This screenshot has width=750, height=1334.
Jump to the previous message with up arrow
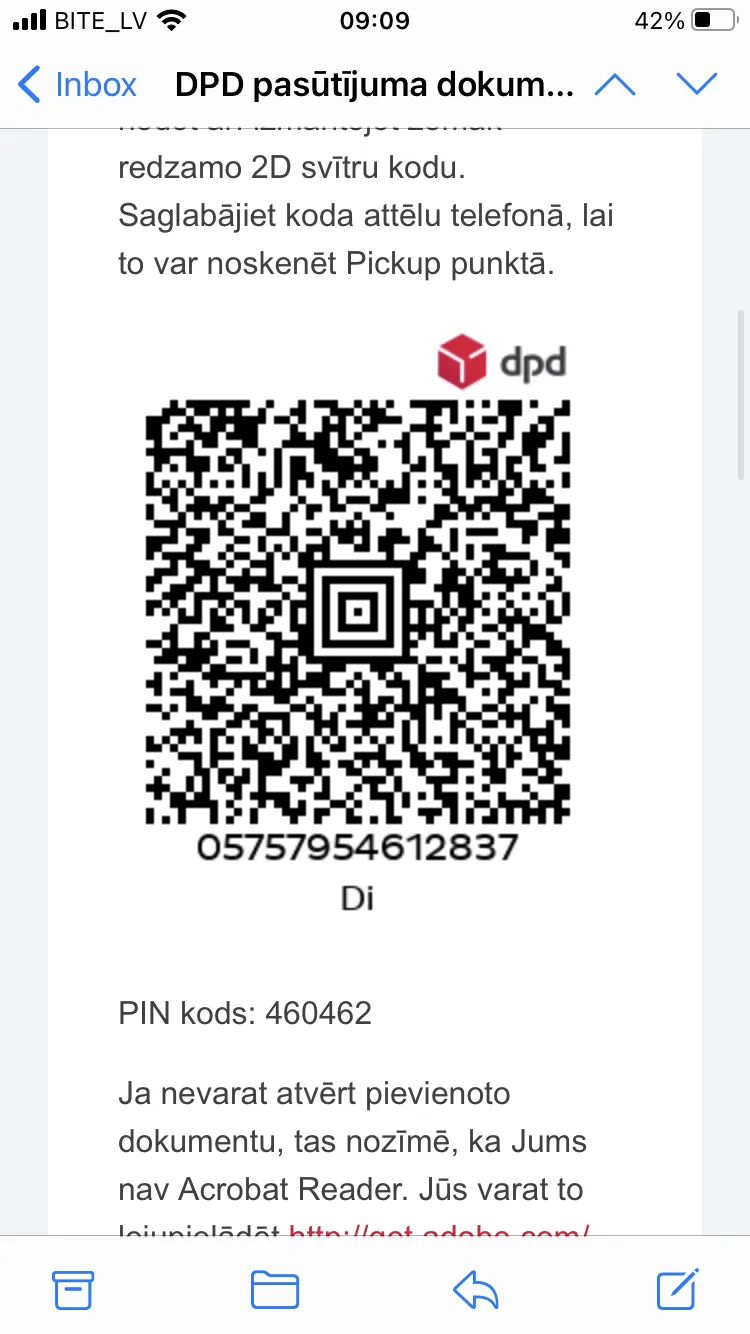click(x=615, y=85)
